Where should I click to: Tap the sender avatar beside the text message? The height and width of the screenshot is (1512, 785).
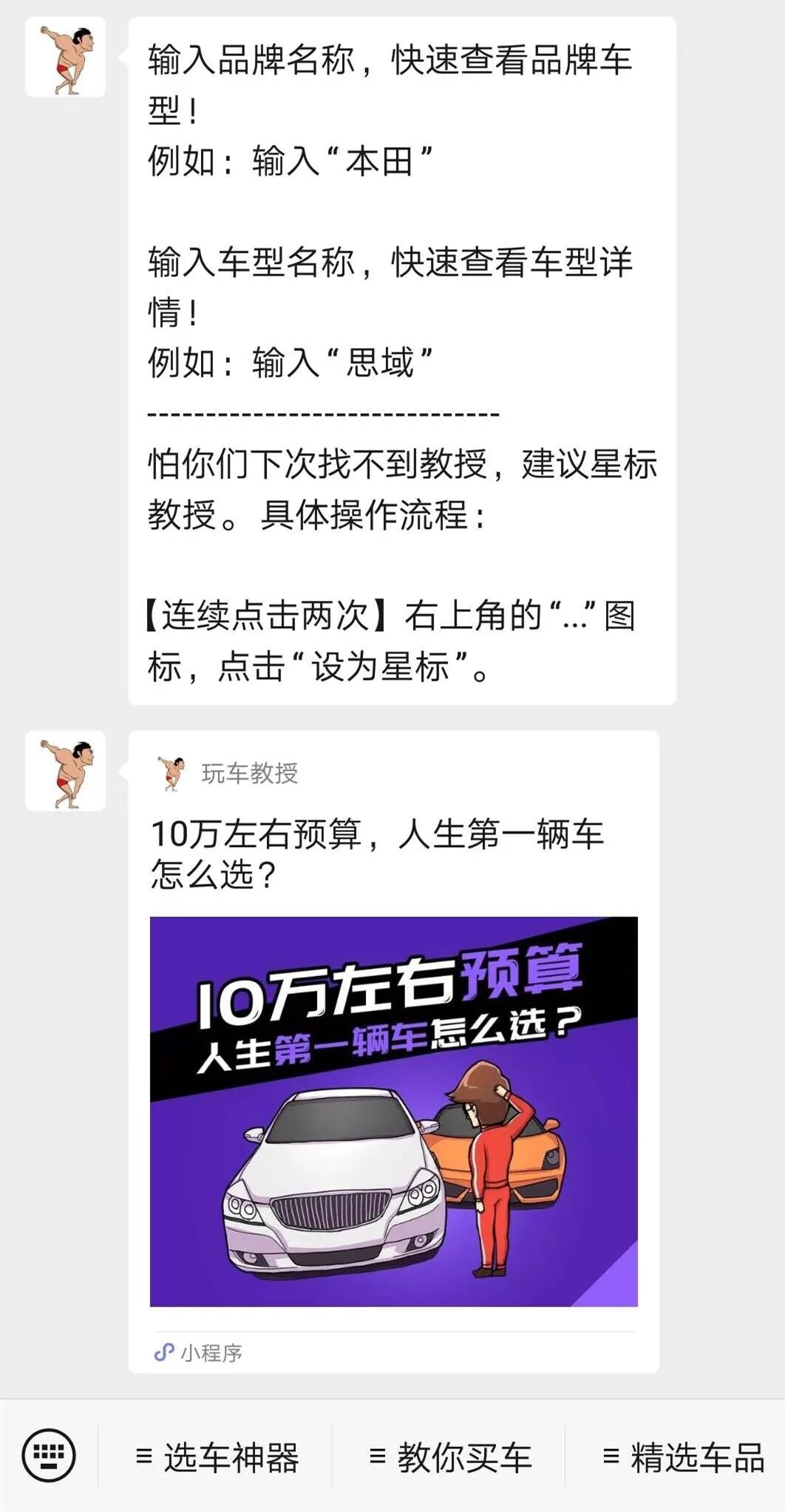click(65, 58)
